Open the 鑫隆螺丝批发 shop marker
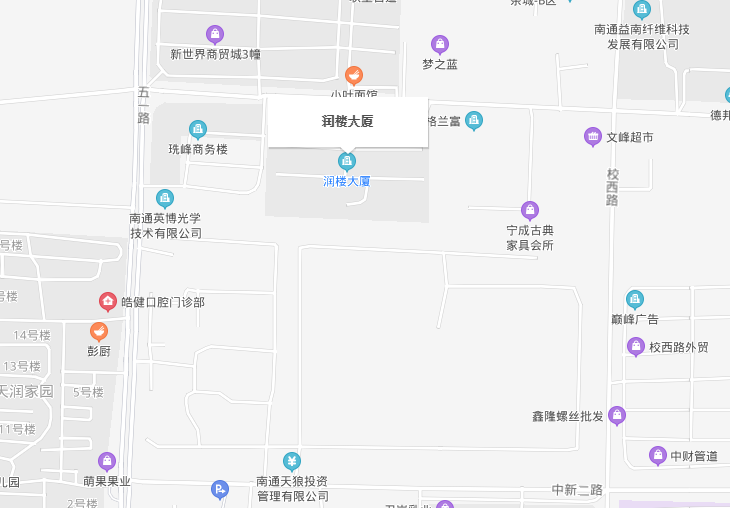The image size is (730, 508). [617, 415]
